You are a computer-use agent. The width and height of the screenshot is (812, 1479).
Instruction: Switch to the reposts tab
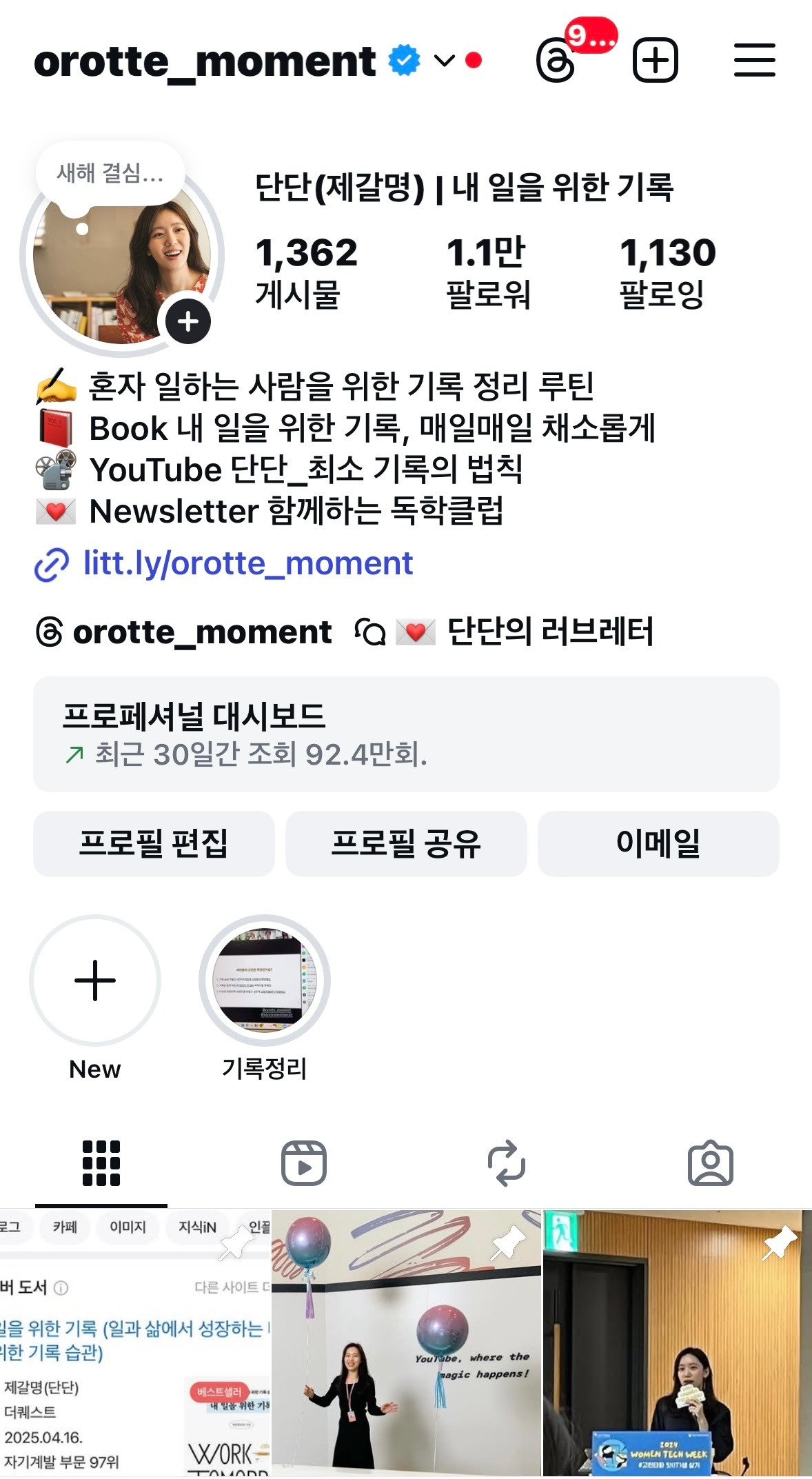(x=507, y=1163)
